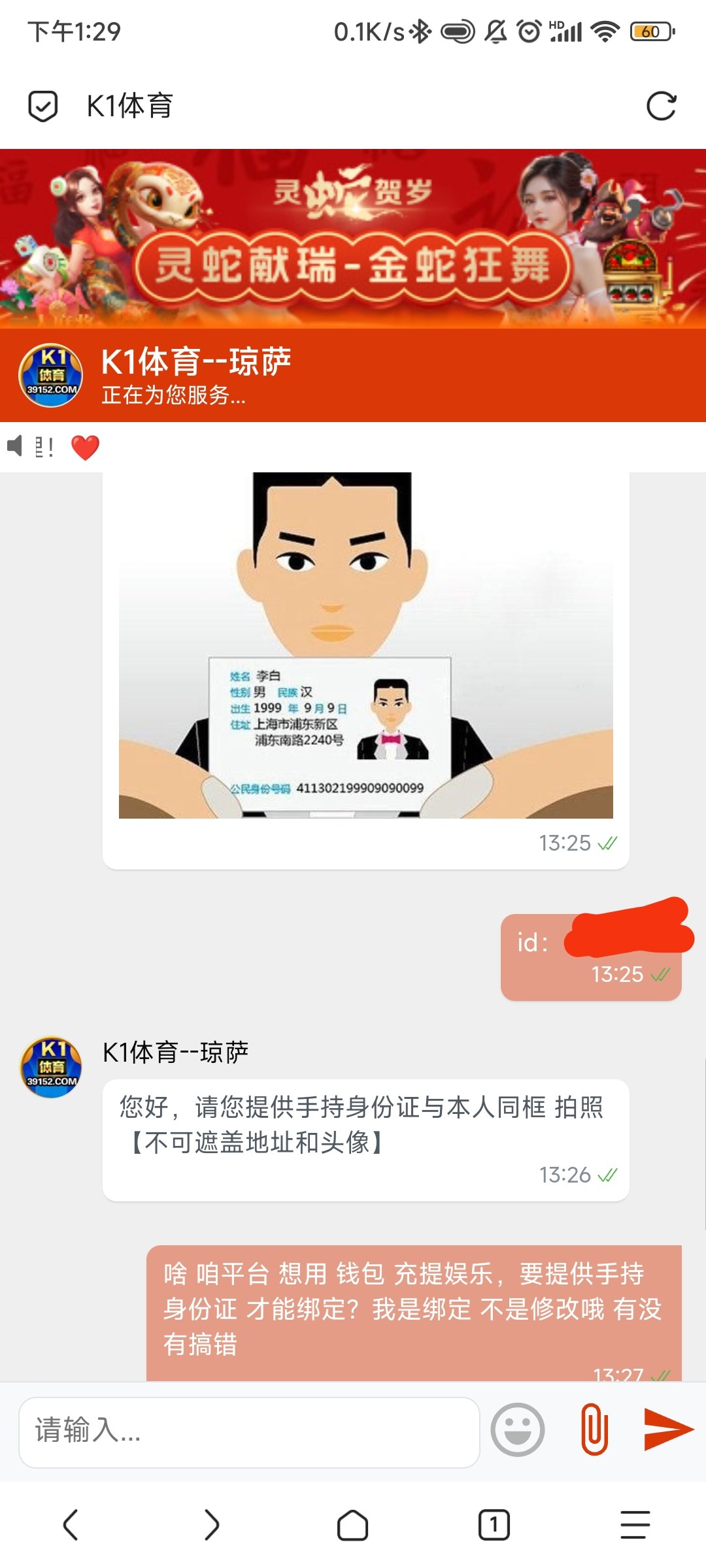
Task: Focus the 请输入 message input field
Action: point(248,1430)
